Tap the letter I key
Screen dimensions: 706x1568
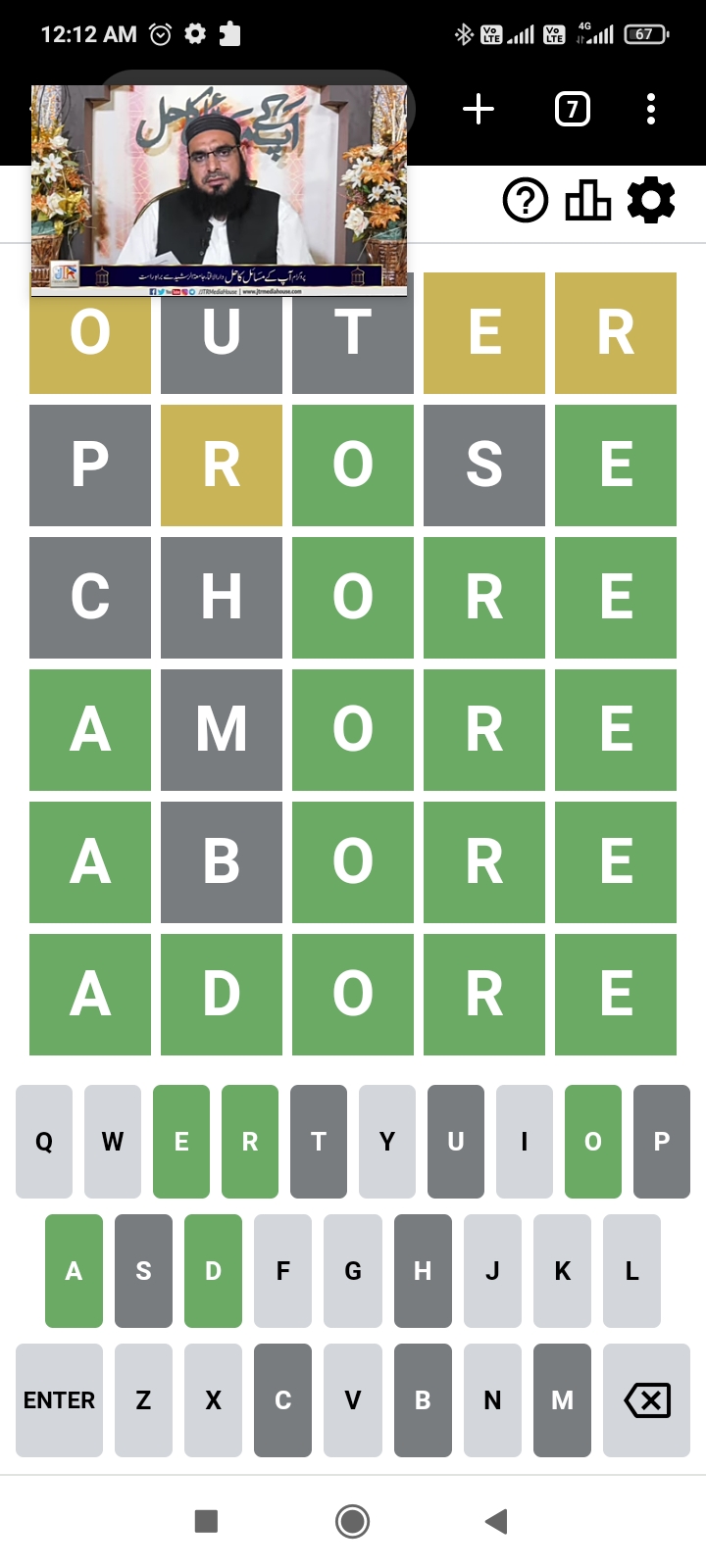coord(525,1142)
